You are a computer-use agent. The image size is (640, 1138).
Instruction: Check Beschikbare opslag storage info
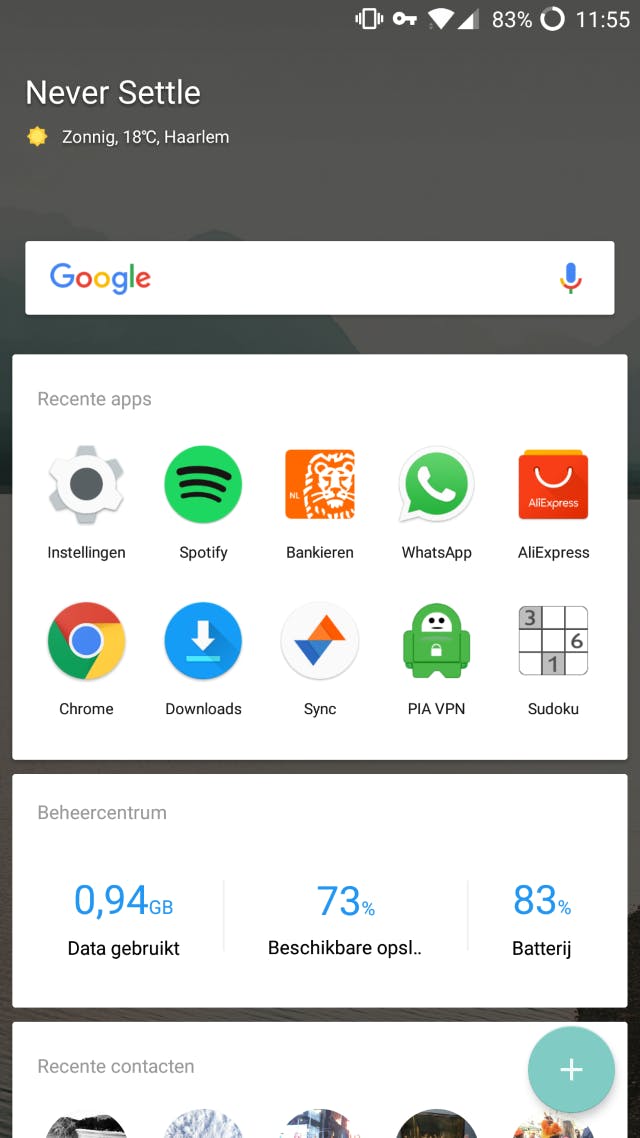point(345,918)
